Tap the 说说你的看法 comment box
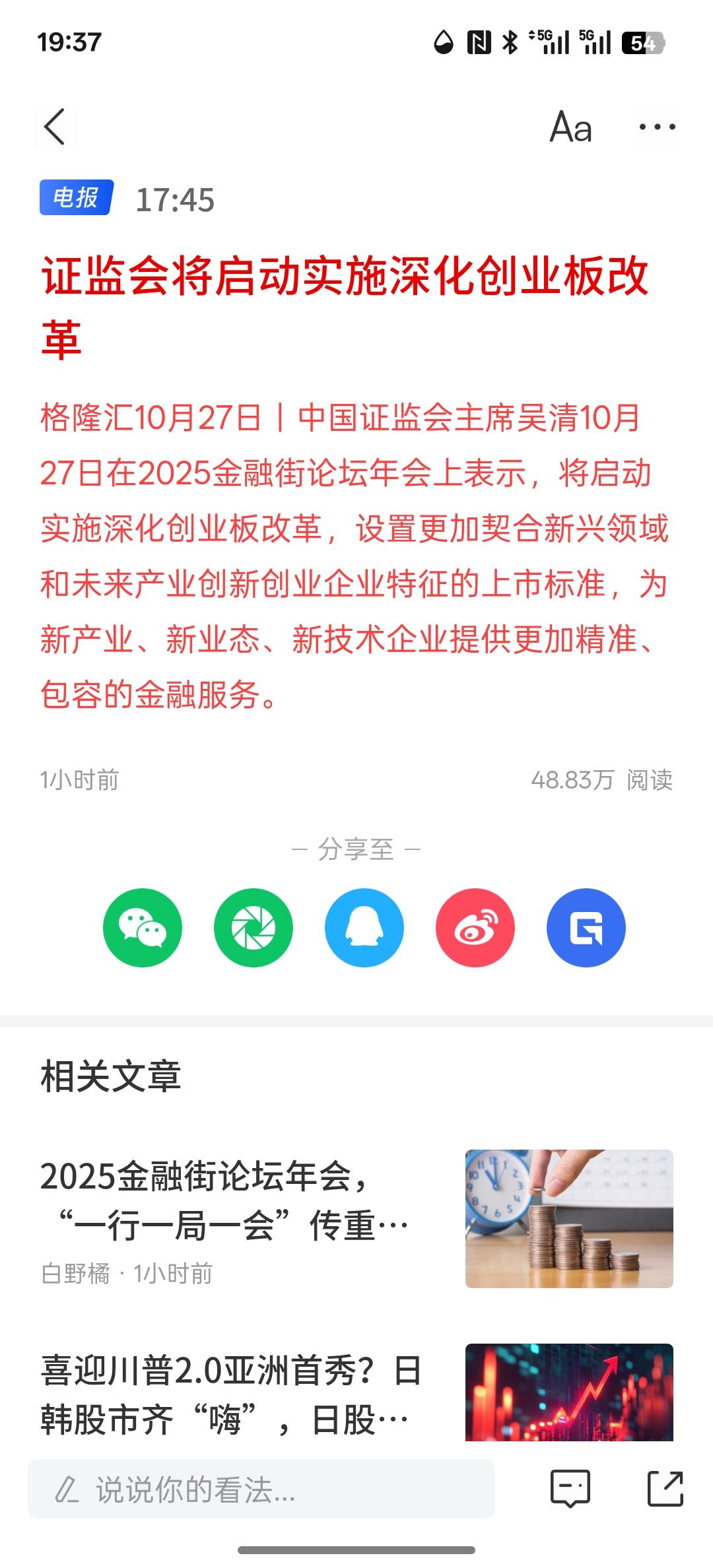This screenshot has height=1568, width=713. point(261,1489)
